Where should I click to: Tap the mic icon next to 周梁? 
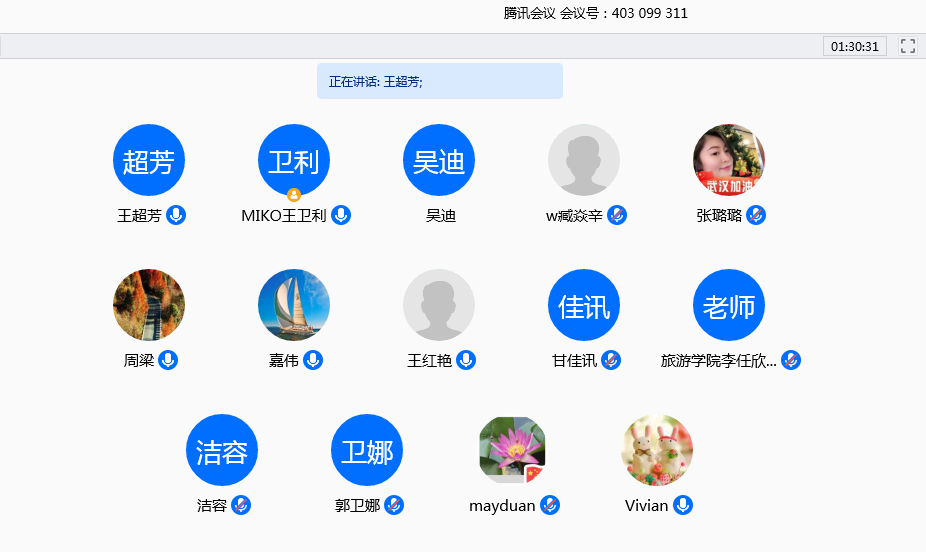[168, 360]
